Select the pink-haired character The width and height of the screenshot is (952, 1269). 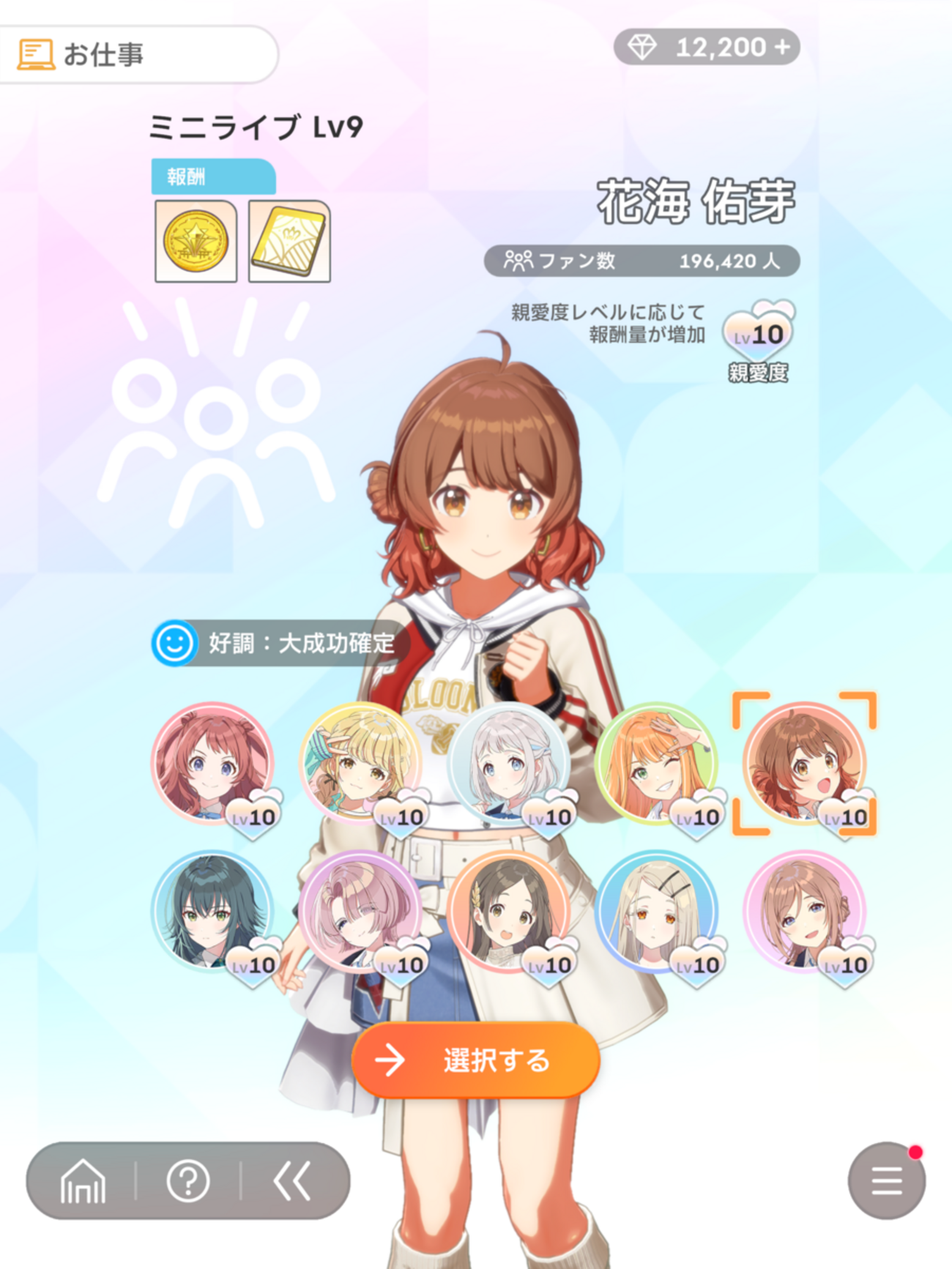pos(360,911)
